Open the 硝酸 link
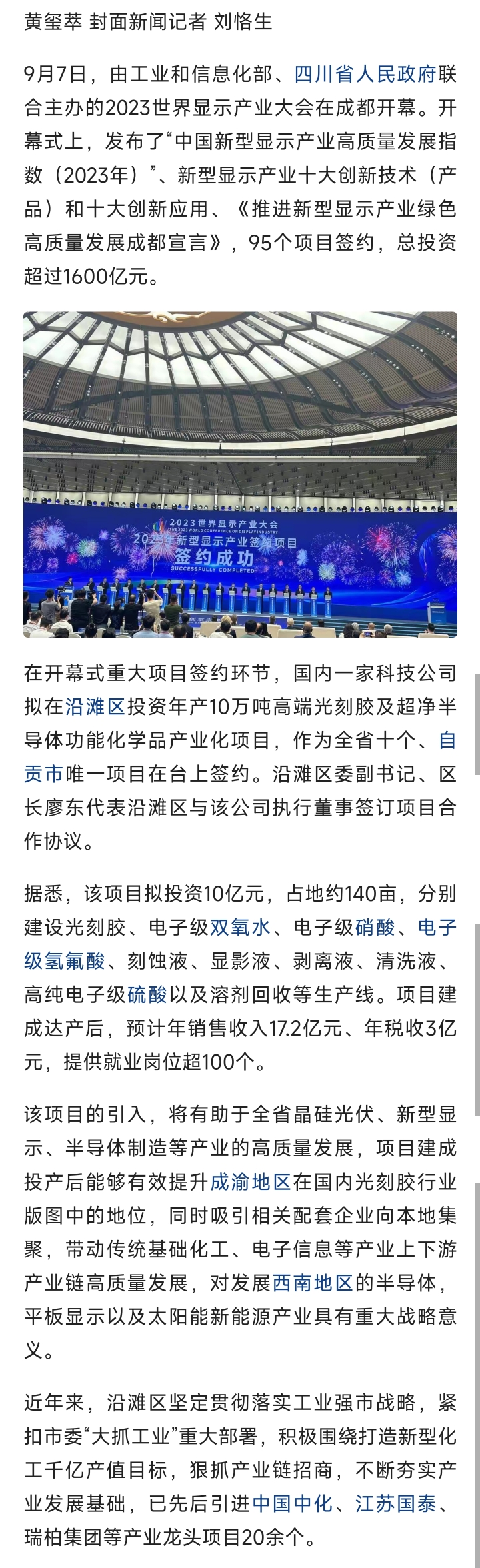The image size is (480, 1568). (375, 927)
